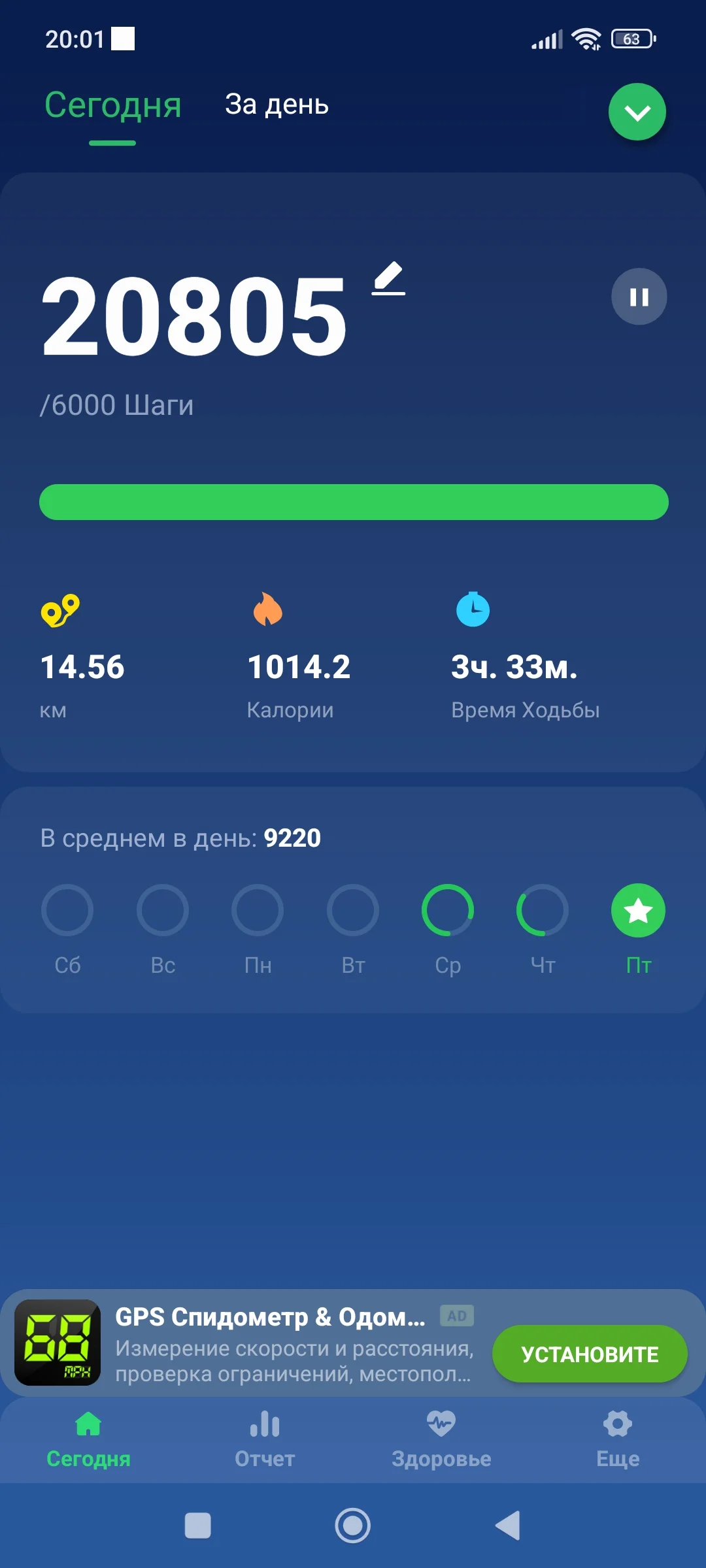Click Thursday's ring Чт
Viewport: 706px width, 1568px height.
(543, 909)
